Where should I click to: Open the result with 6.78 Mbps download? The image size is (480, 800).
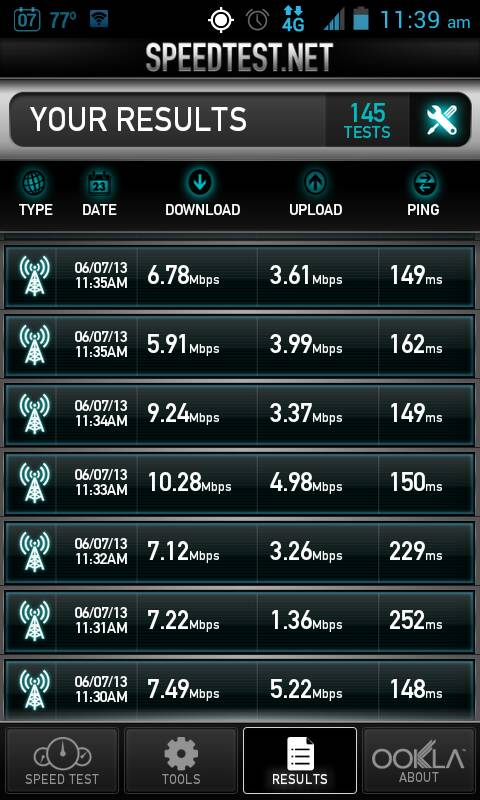click(x=240, y=277)
